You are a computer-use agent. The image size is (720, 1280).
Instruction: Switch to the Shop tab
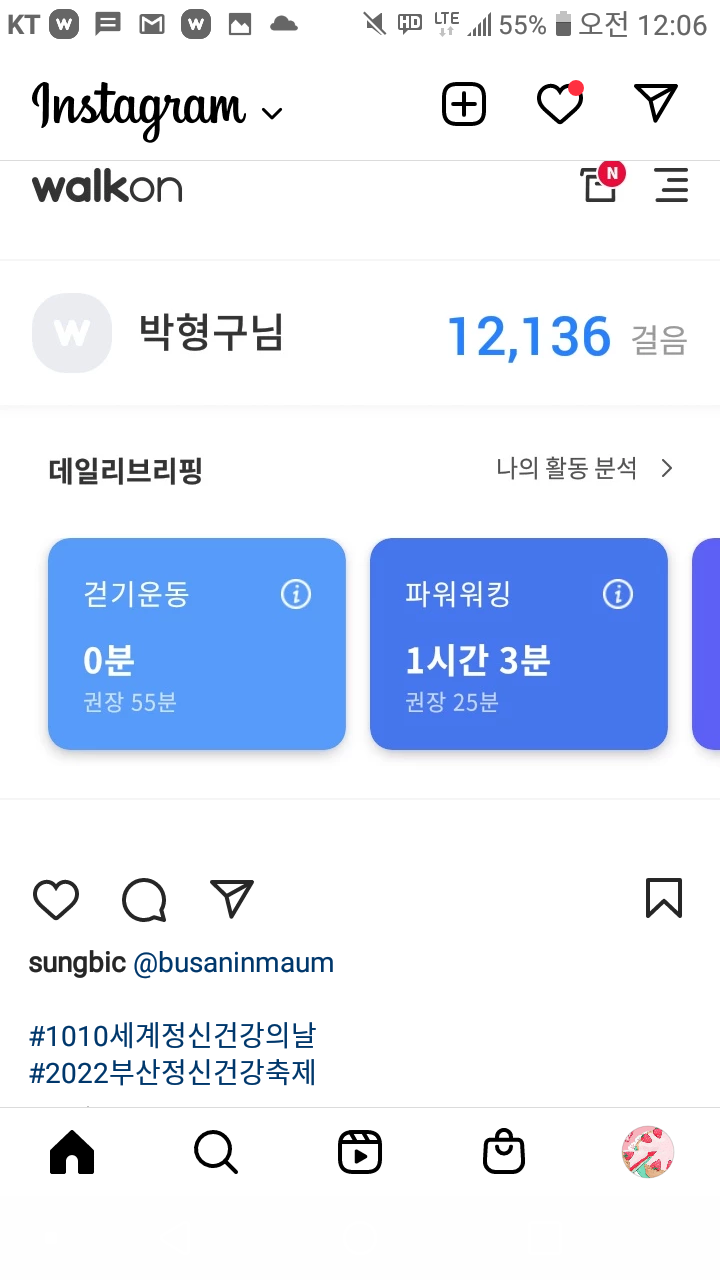coord(504,1152)
